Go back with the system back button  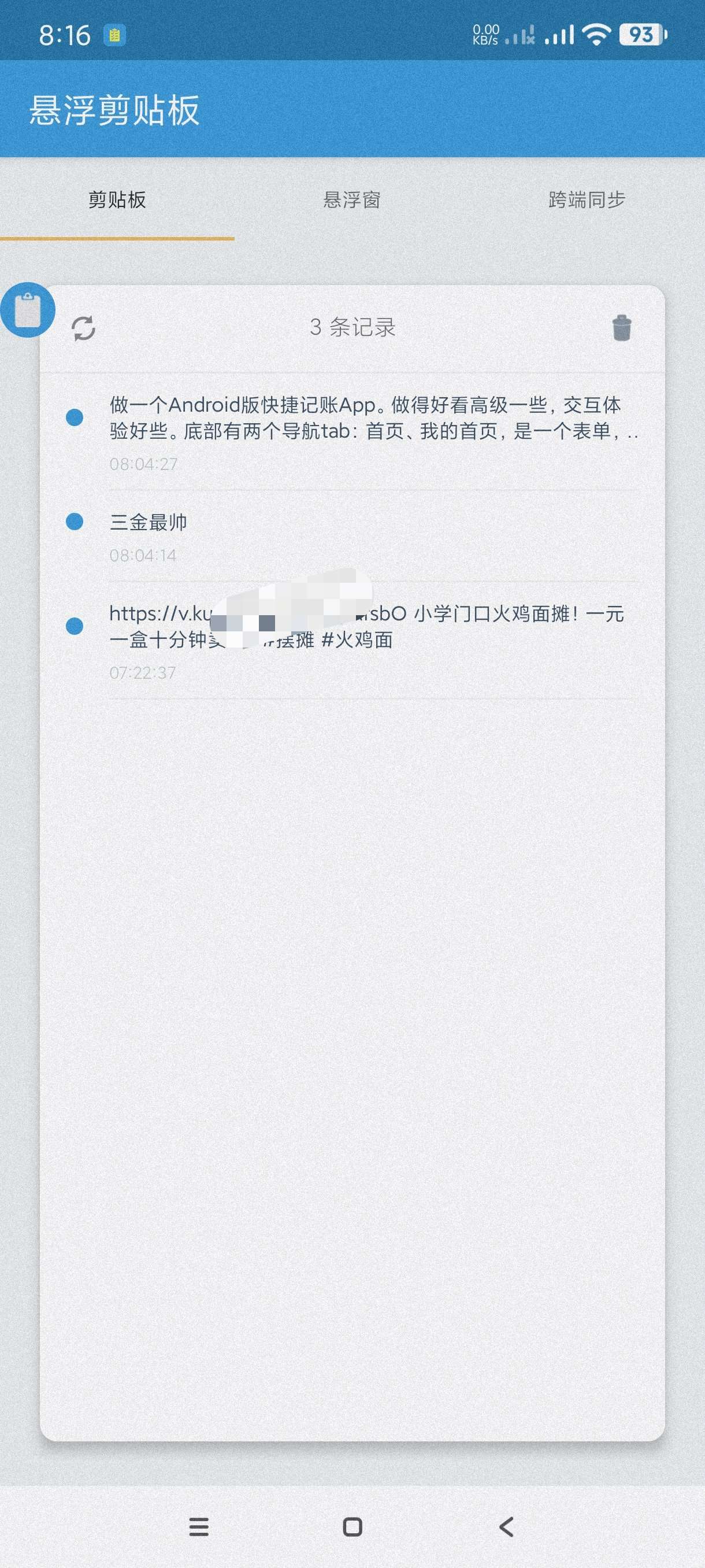[x=506, y=1526]
